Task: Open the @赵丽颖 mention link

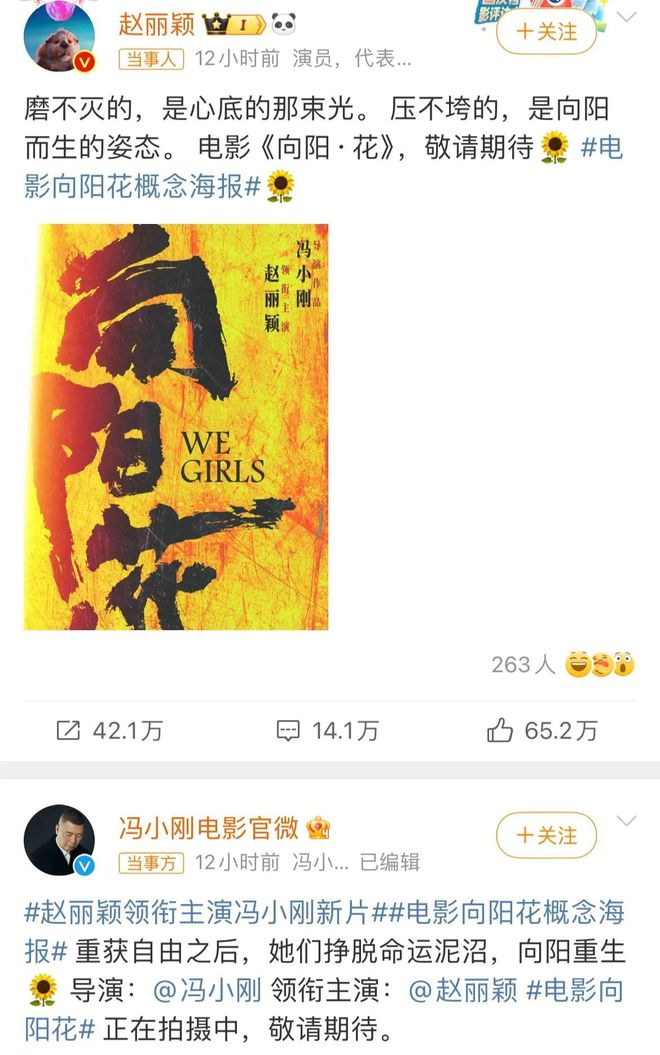Action: [462, 990]
